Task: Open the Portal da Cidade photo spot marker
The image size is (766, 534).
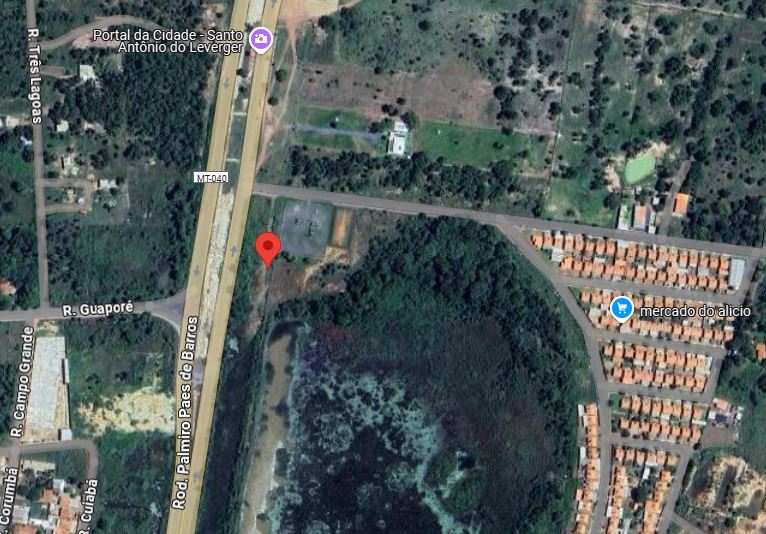Action: coord(261,39)
